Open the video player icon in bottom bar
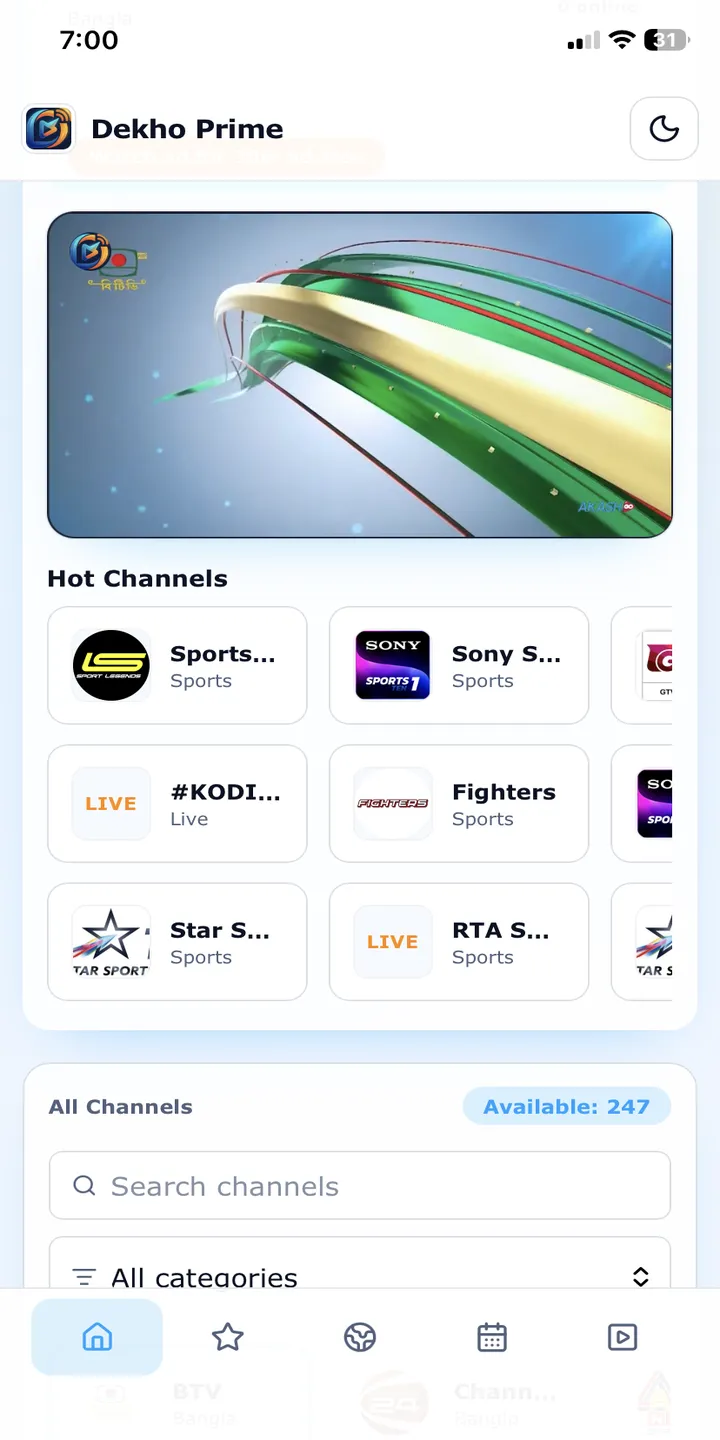 tap(622, 1336)
